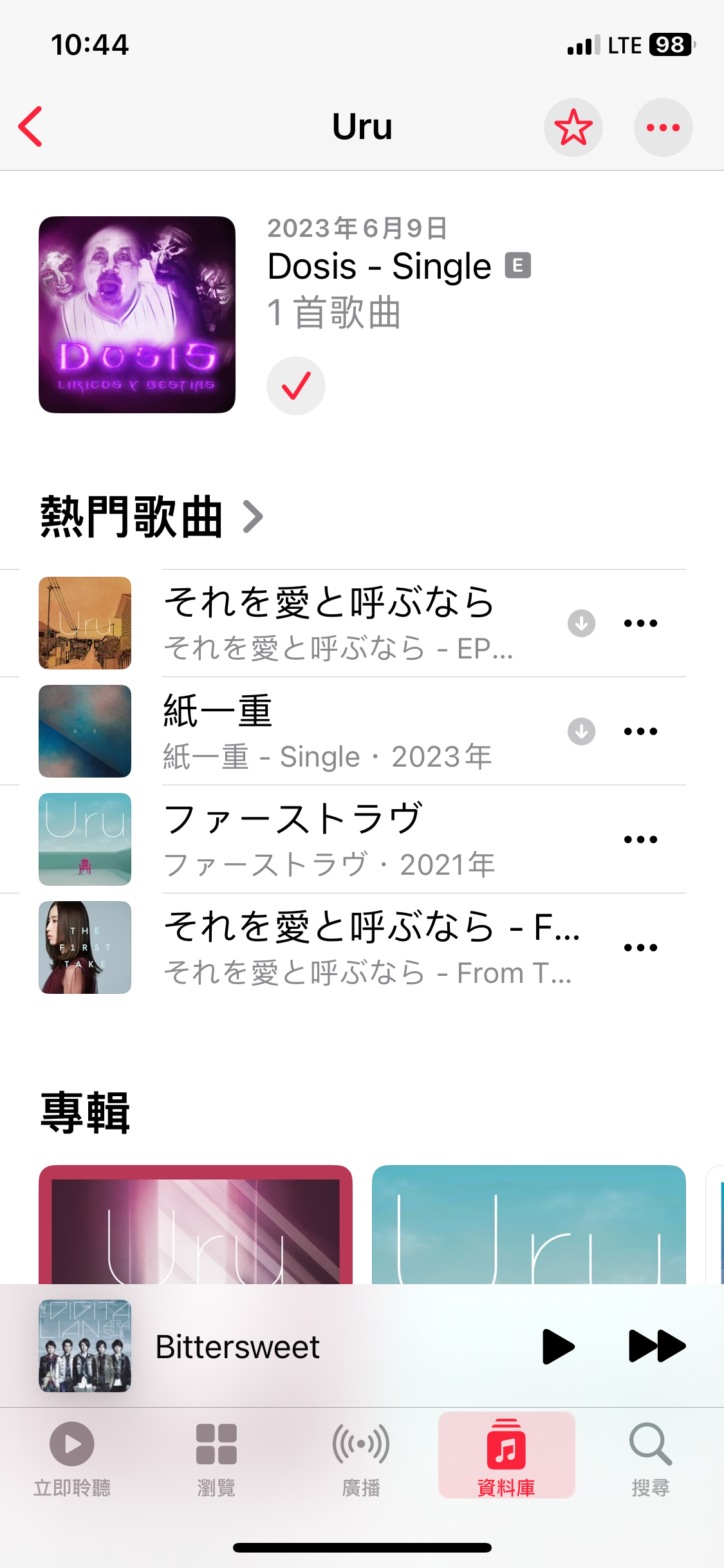The width and height of the screenshot is (724, 1568).
Task: Tap the red checkmark under Dosis - Single
Action: coord(296,386)
